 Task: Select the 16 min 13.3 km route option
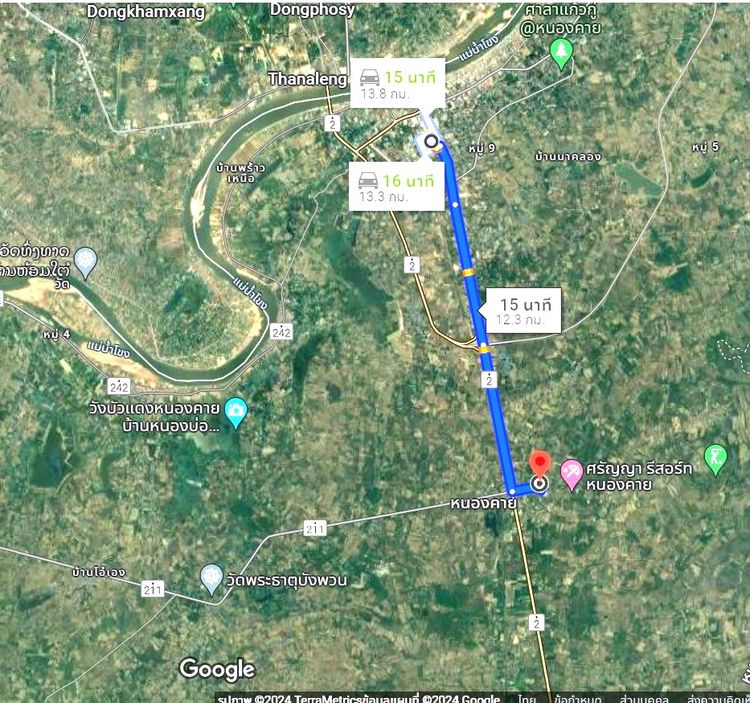point(396,186)
